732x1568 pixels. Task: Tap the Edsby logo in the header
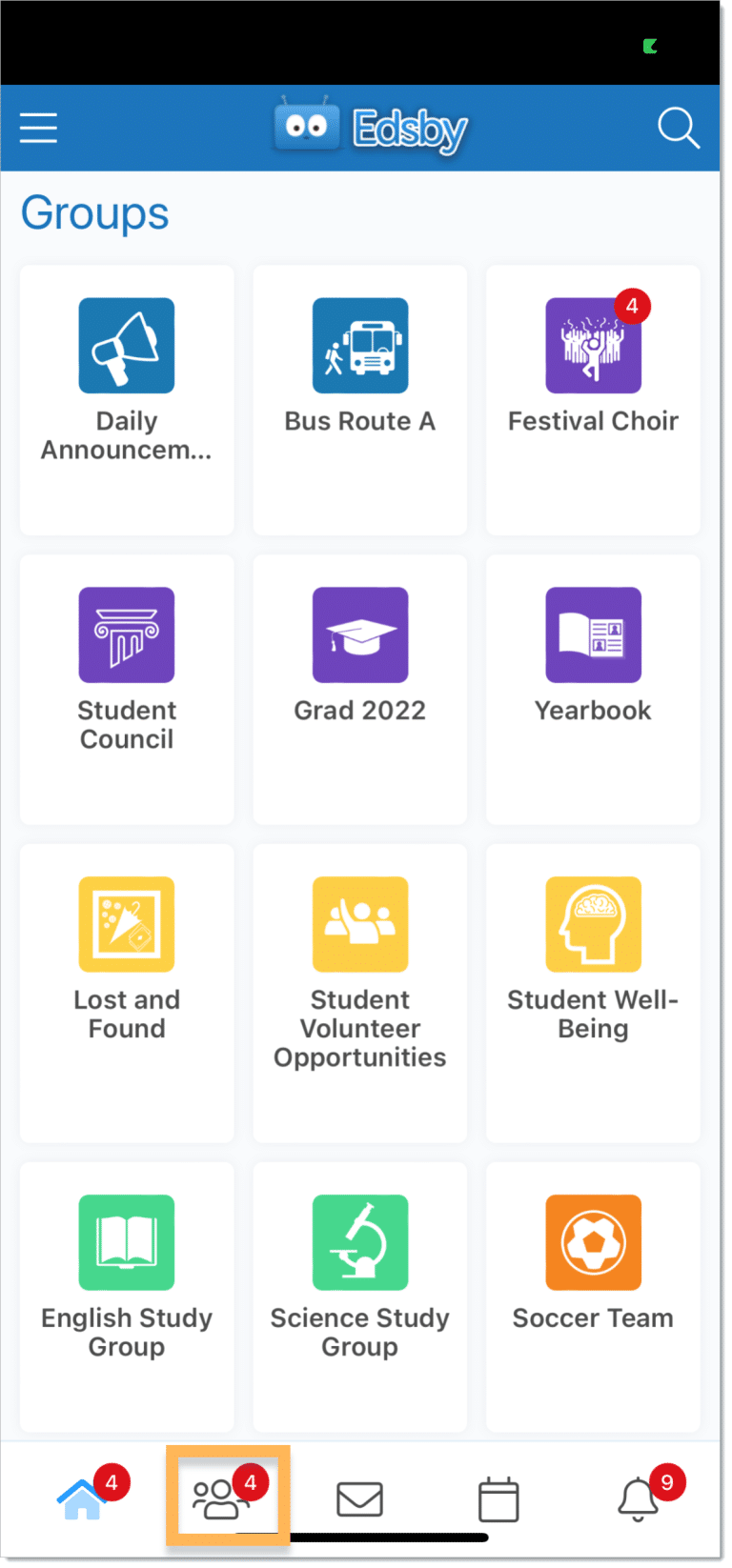[x=370, y=127]
